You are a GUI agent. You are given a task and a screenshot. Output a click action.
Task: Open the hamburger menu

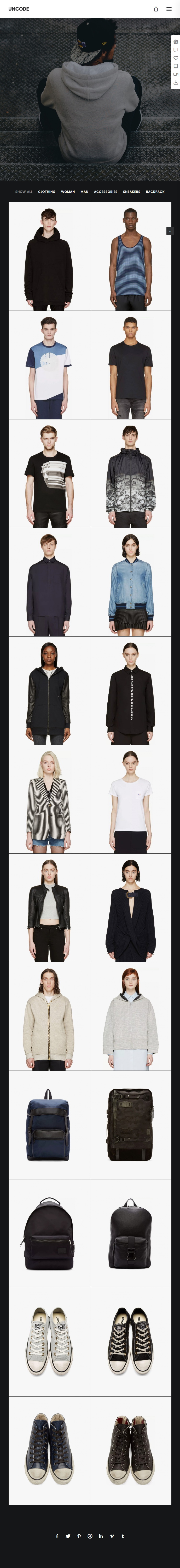coord(169,9)
